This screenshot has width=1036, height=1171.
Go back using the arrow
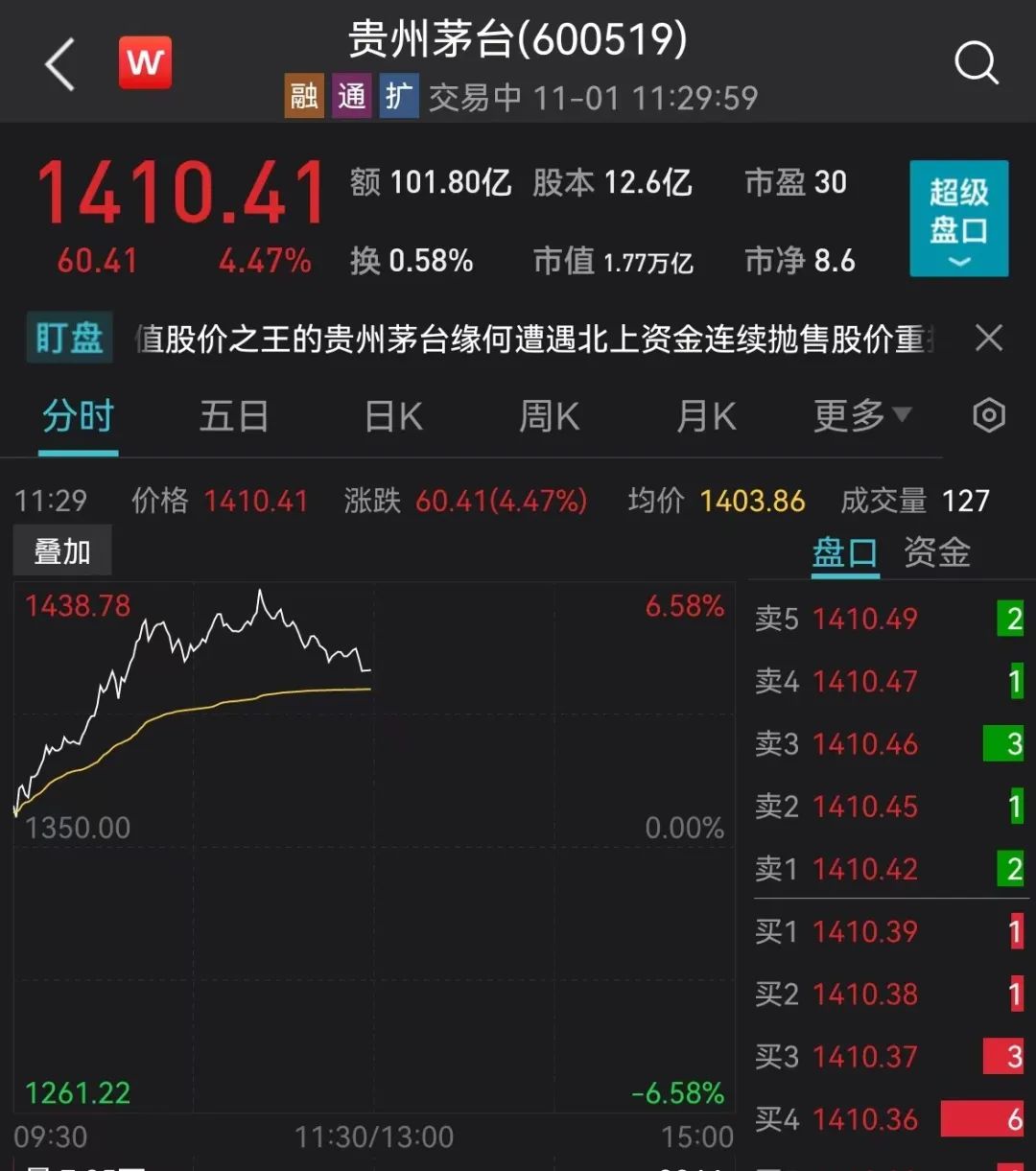[x=60, y=65]
